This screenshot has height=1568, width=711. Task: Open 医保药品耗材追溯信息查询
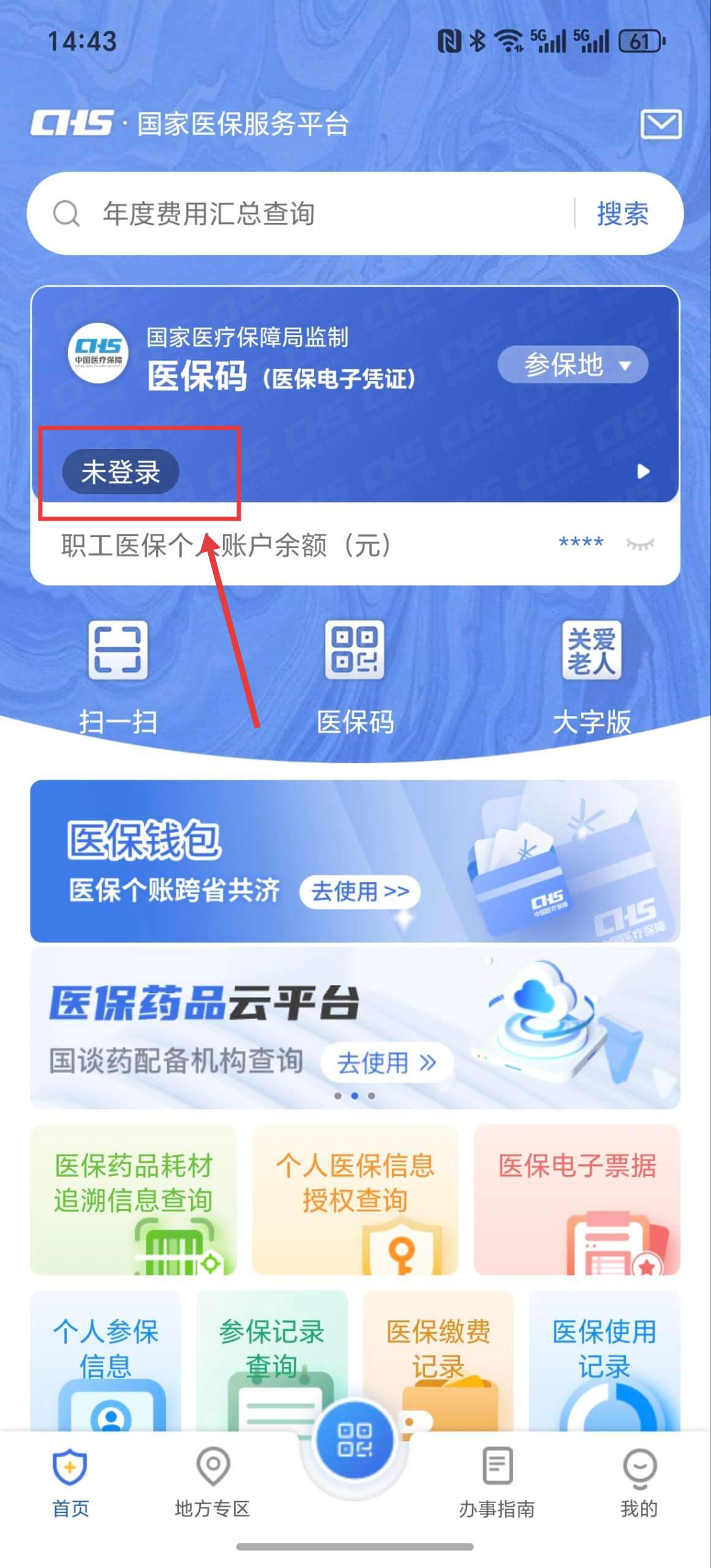(x=133, y=1199)
